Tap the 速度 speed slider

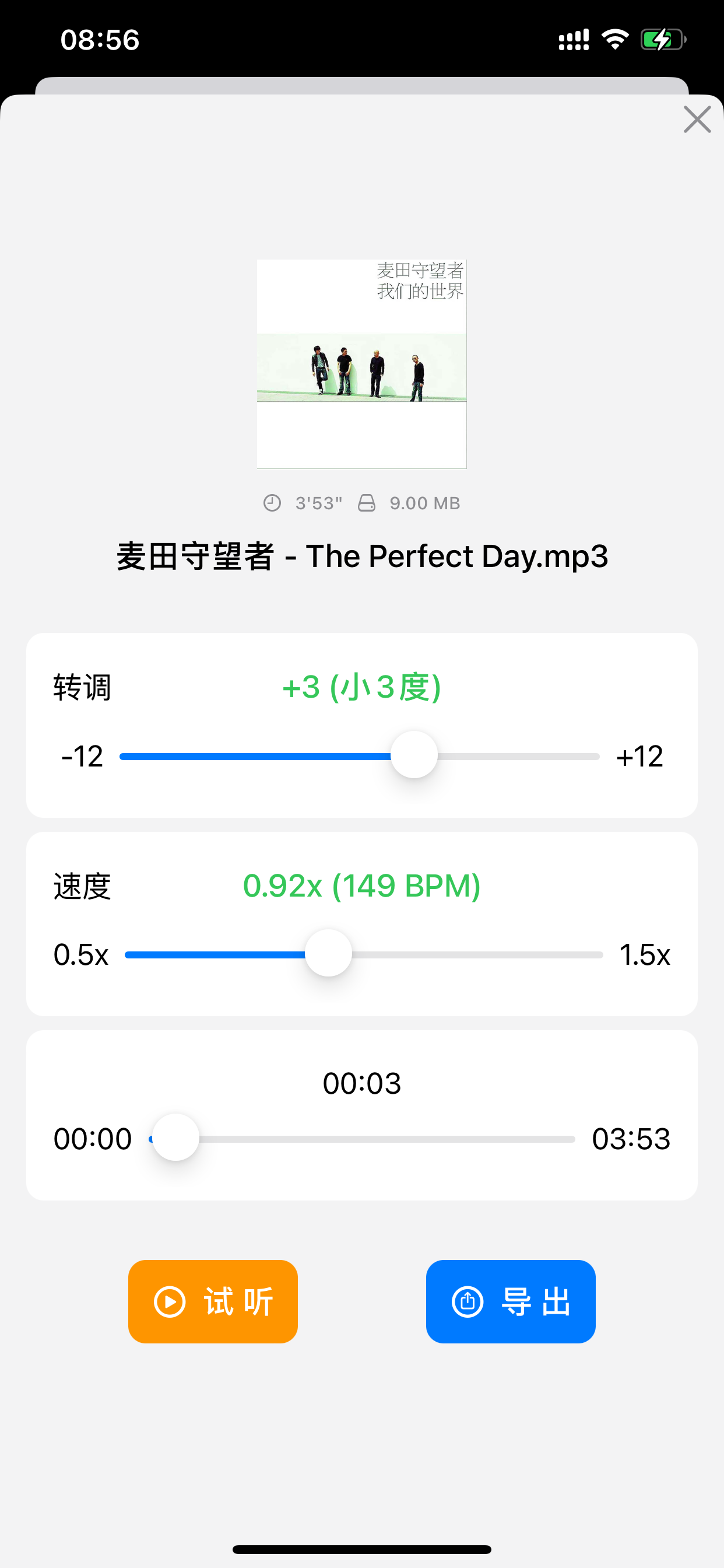[x=329, y=953]
